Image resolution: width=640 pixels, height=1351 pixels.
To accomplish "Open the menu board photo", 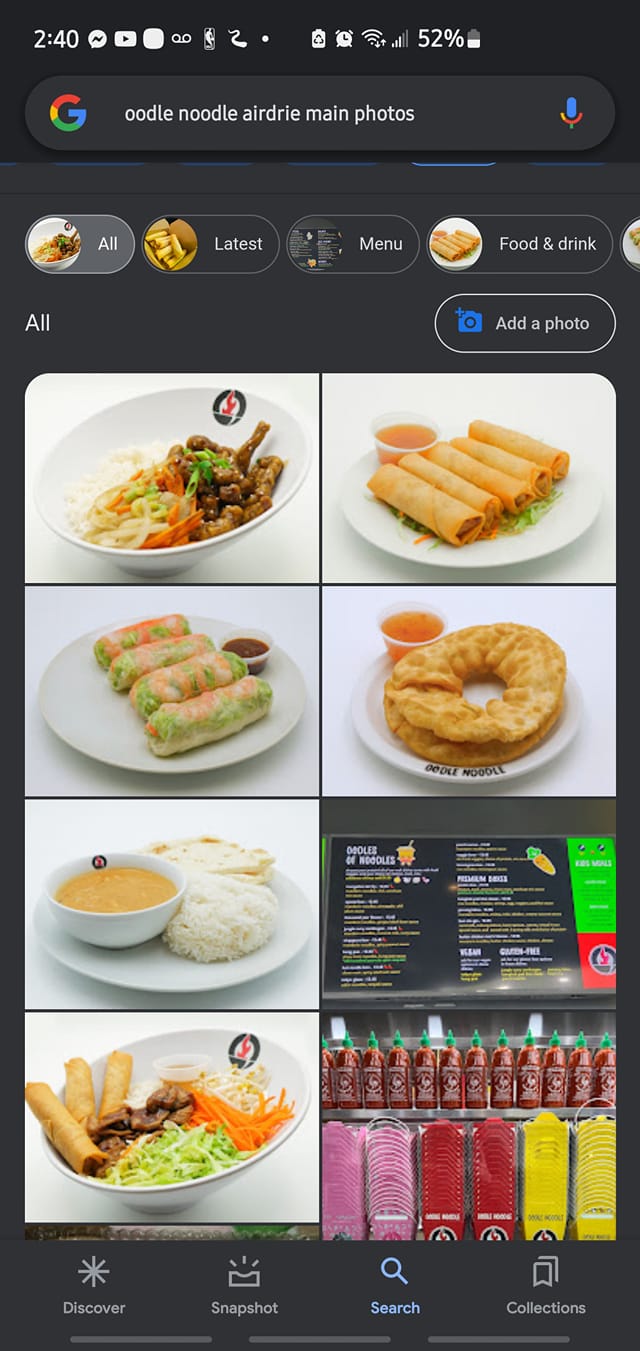I will click(x=468, y=903).
